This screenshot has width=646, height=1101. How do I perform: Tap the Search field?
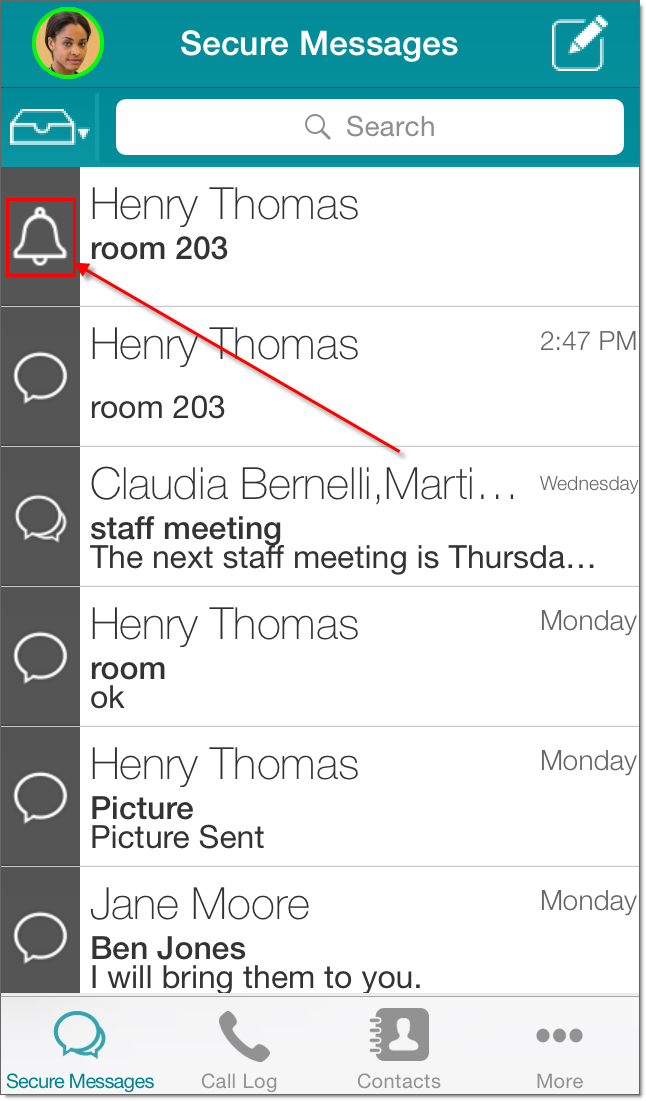pos(370,127)
